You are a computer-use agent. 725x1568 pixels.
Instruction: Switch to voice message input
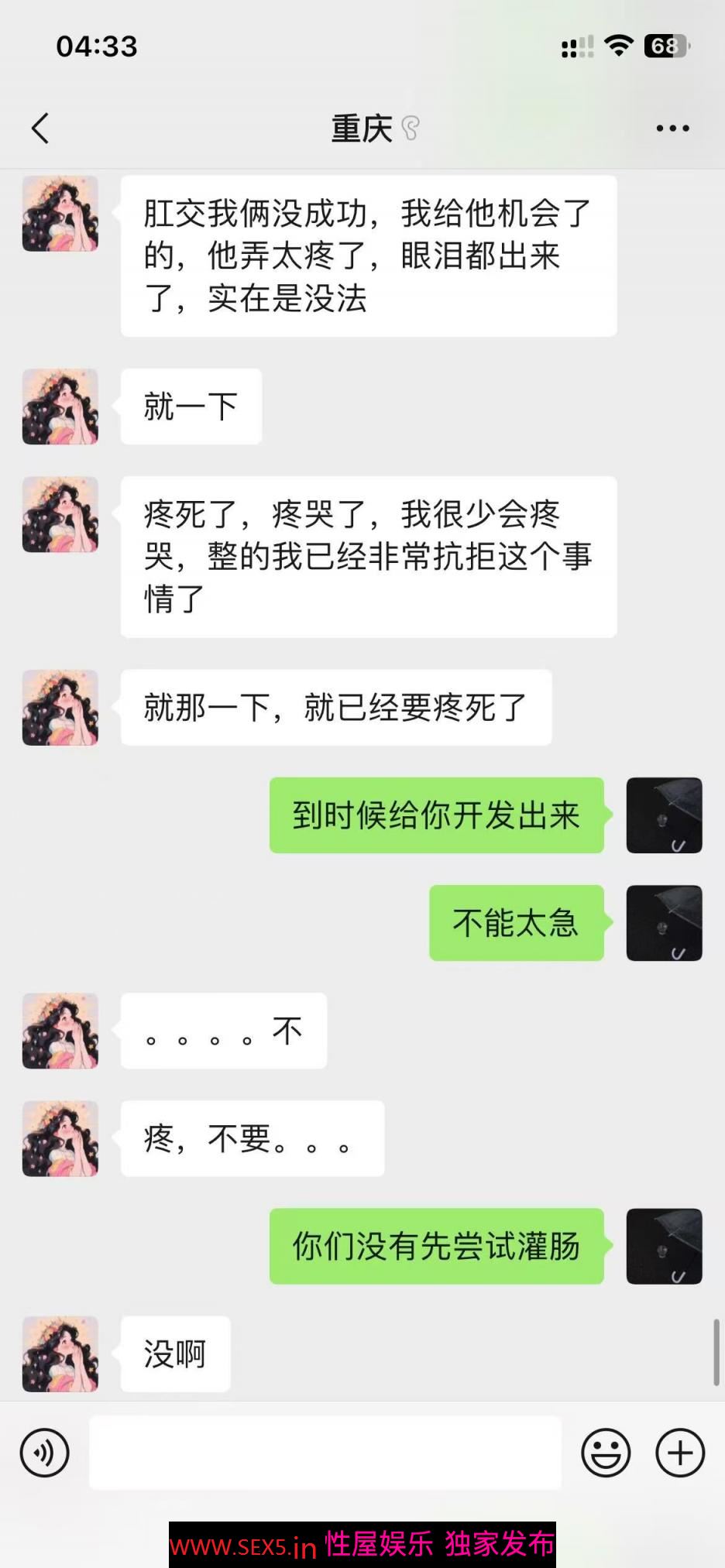(45, 1453)
